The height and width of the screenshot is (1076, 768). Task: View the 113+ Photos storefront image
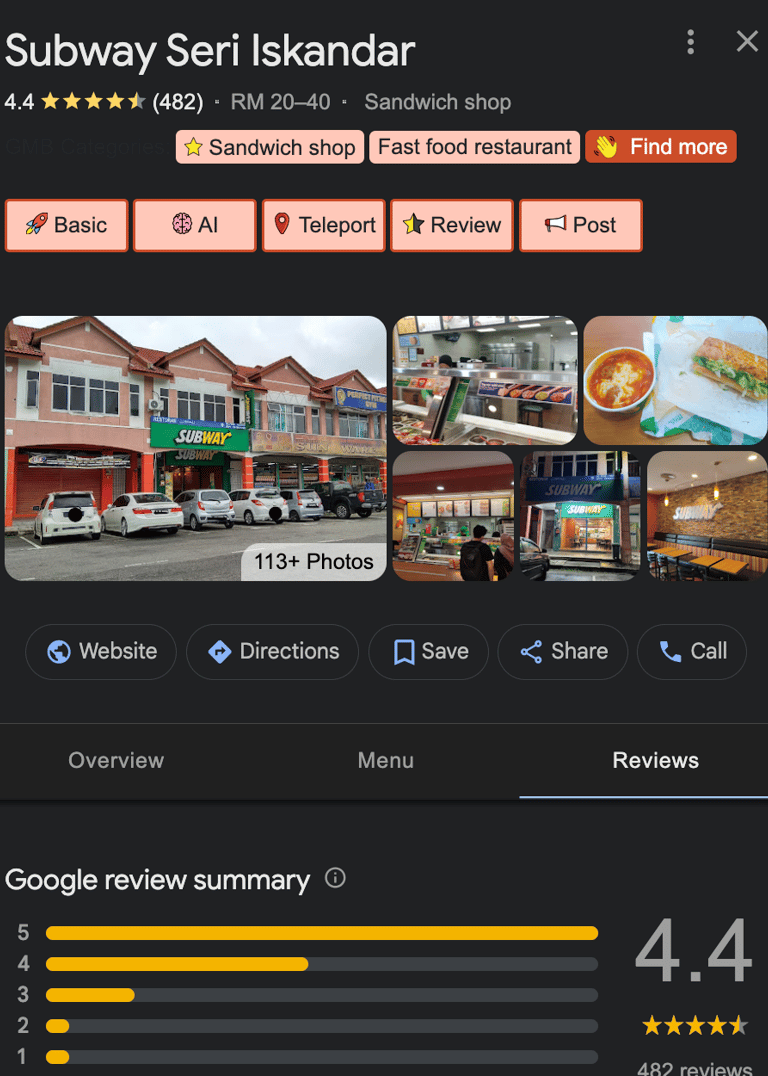pyautogui.click(x=195, y=448)
